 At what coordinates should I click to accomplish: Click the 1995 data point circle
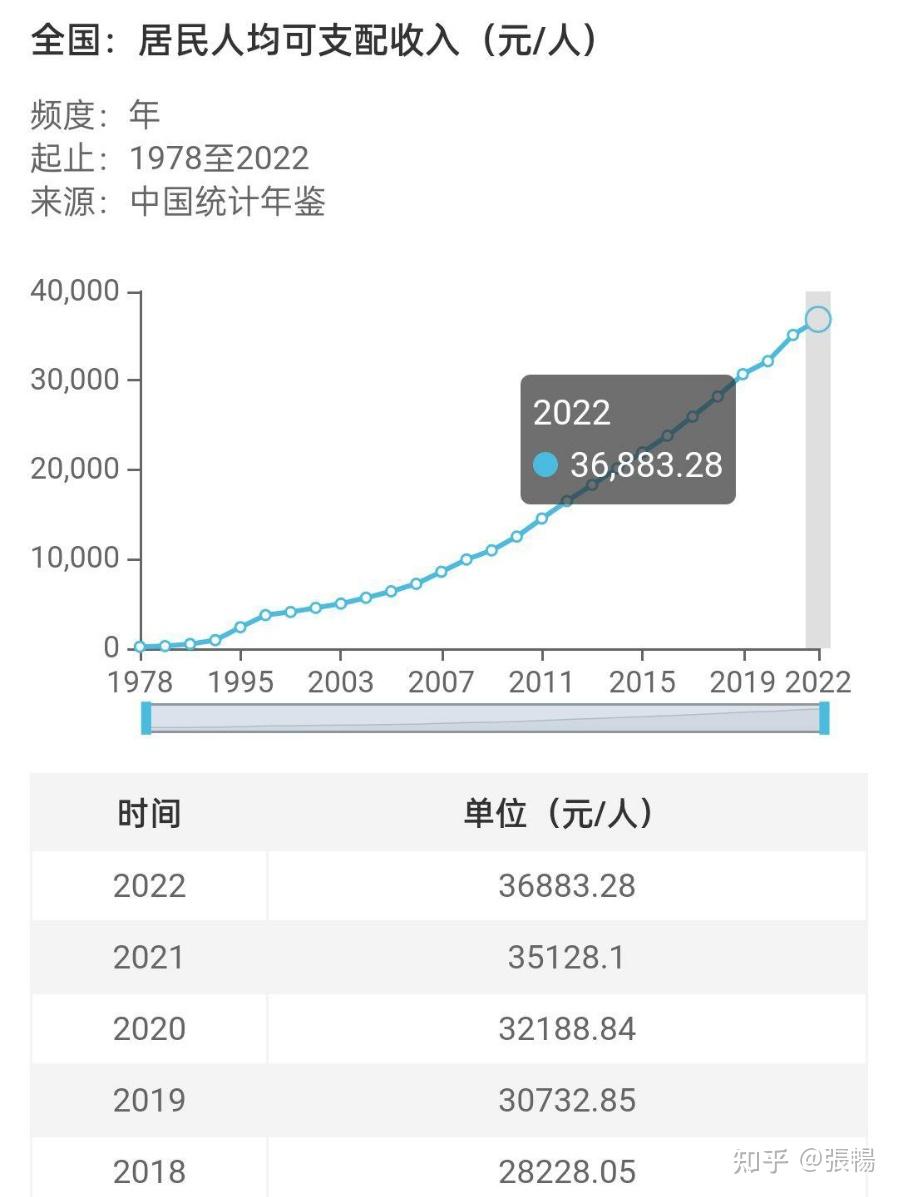tap(240, 628)
